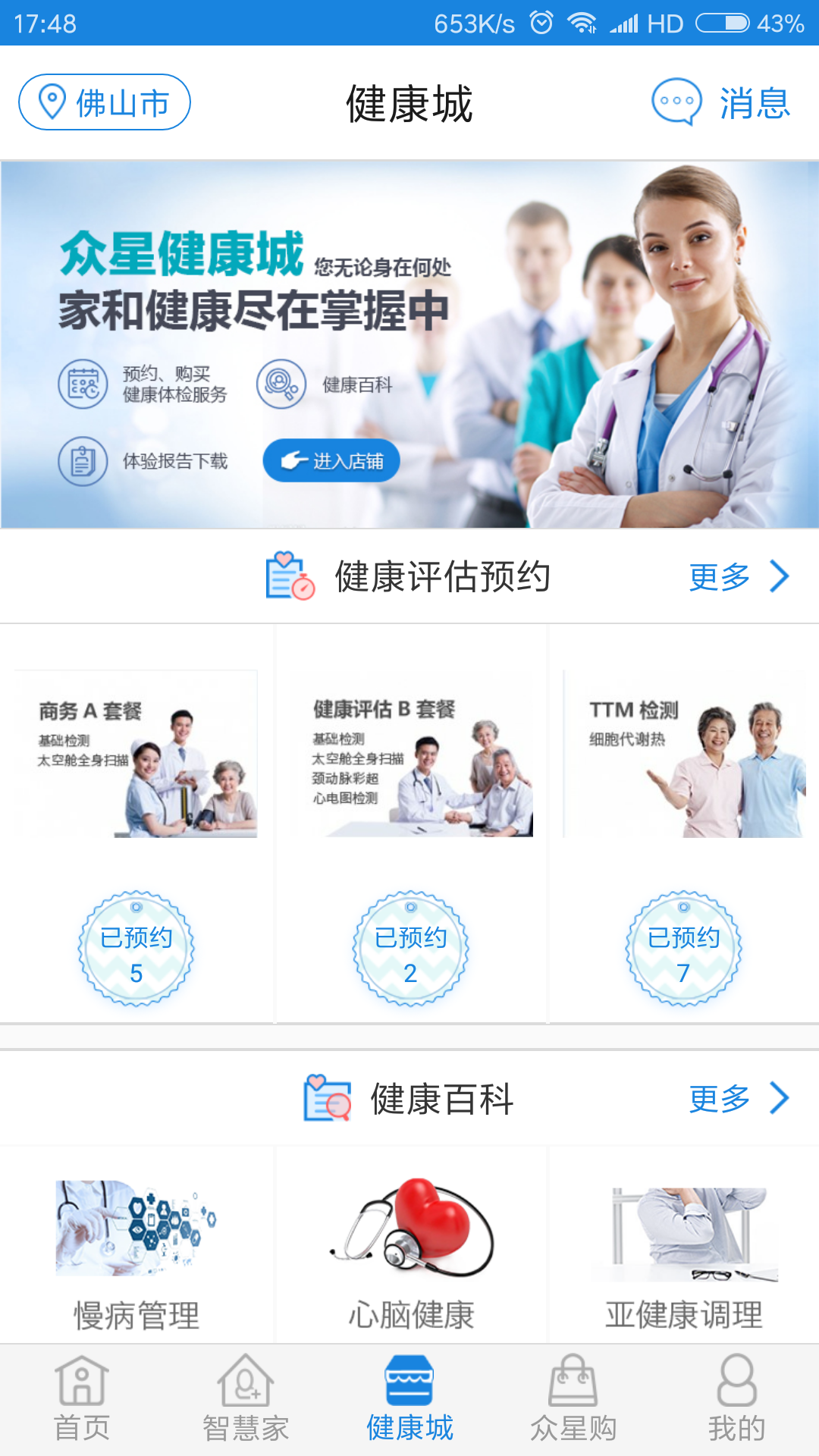Screen dimensions: 819x1456
Task: Open the 消息 messages
Action: tap(721, 102)
